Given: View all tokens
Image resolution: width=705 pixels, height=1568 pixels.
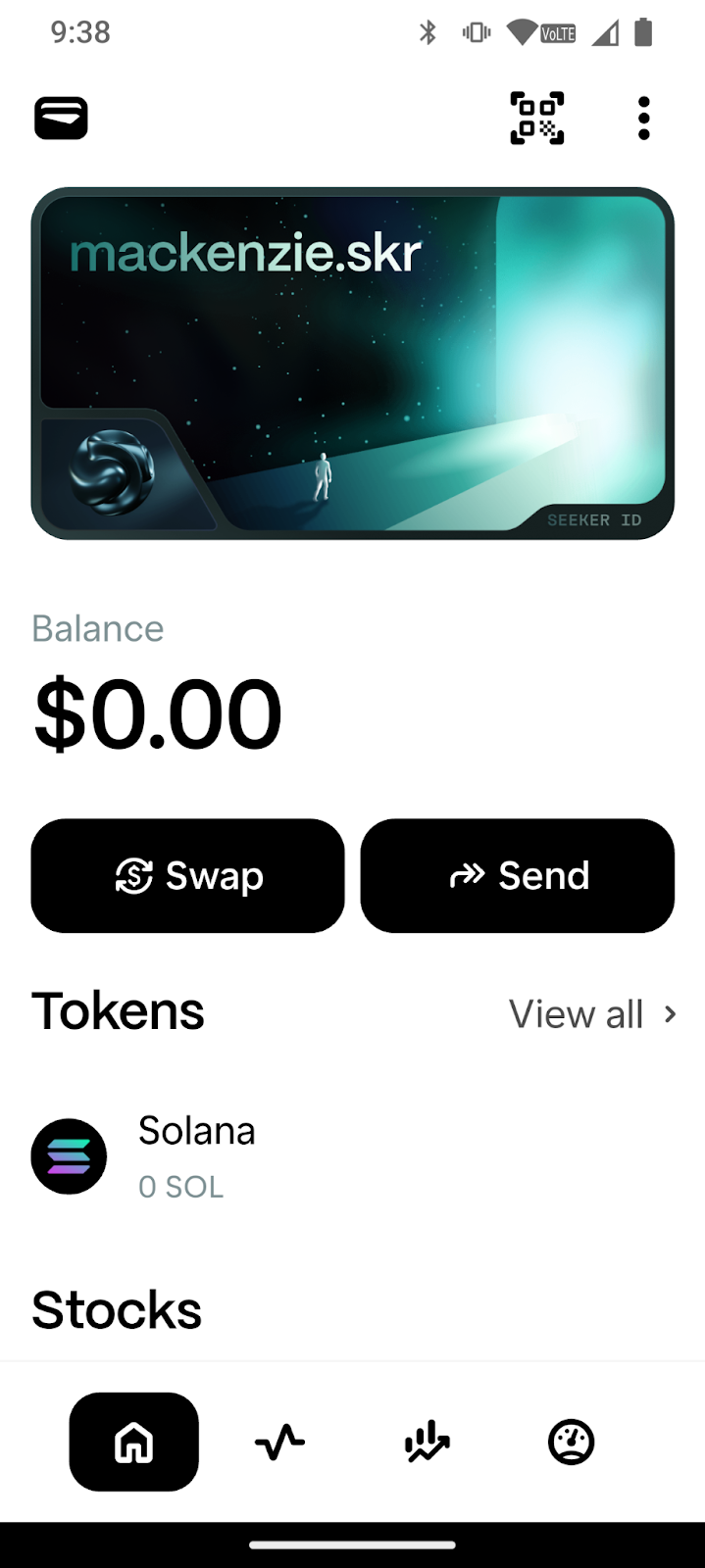Looking at the screenshot, I should pyautogui.click(x=593, y=1014).
